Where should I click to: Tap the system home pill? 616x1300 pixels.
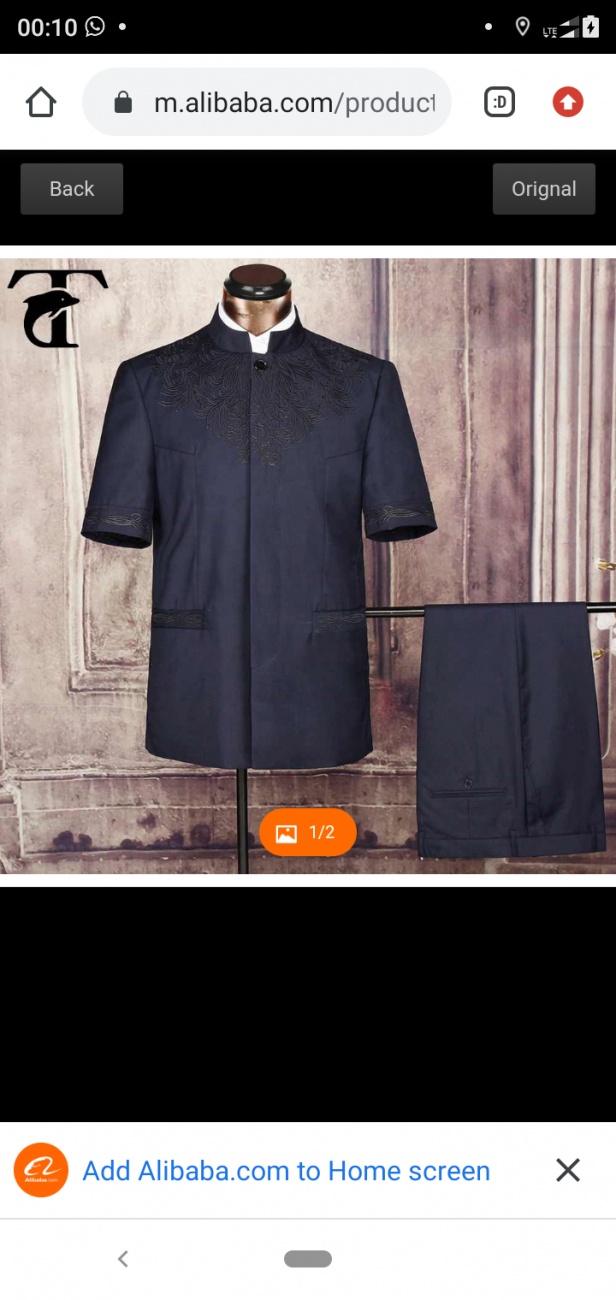pos(307,1259)
